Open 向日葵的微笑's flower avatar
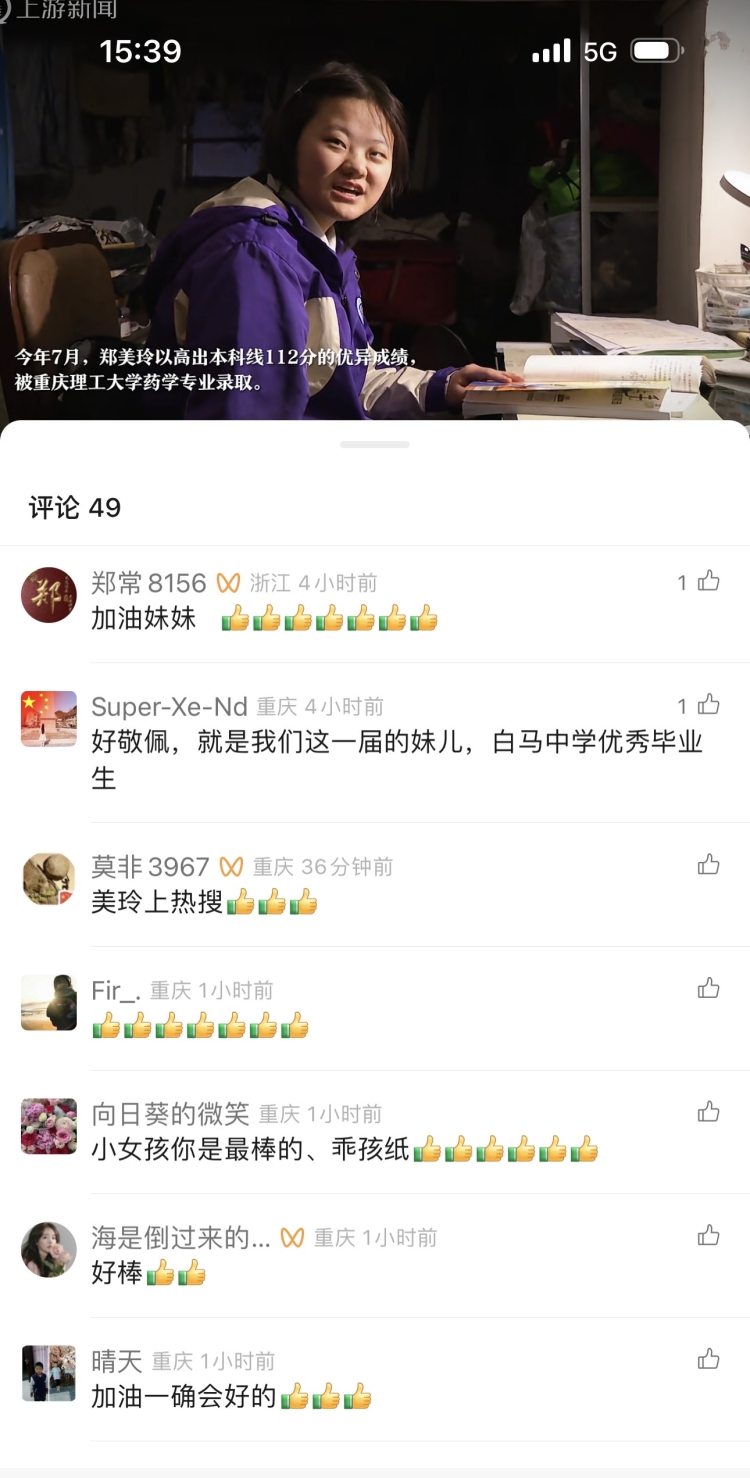Image resolution: width=750 pixels, height=1478 pixels. tap(49, 1126)
